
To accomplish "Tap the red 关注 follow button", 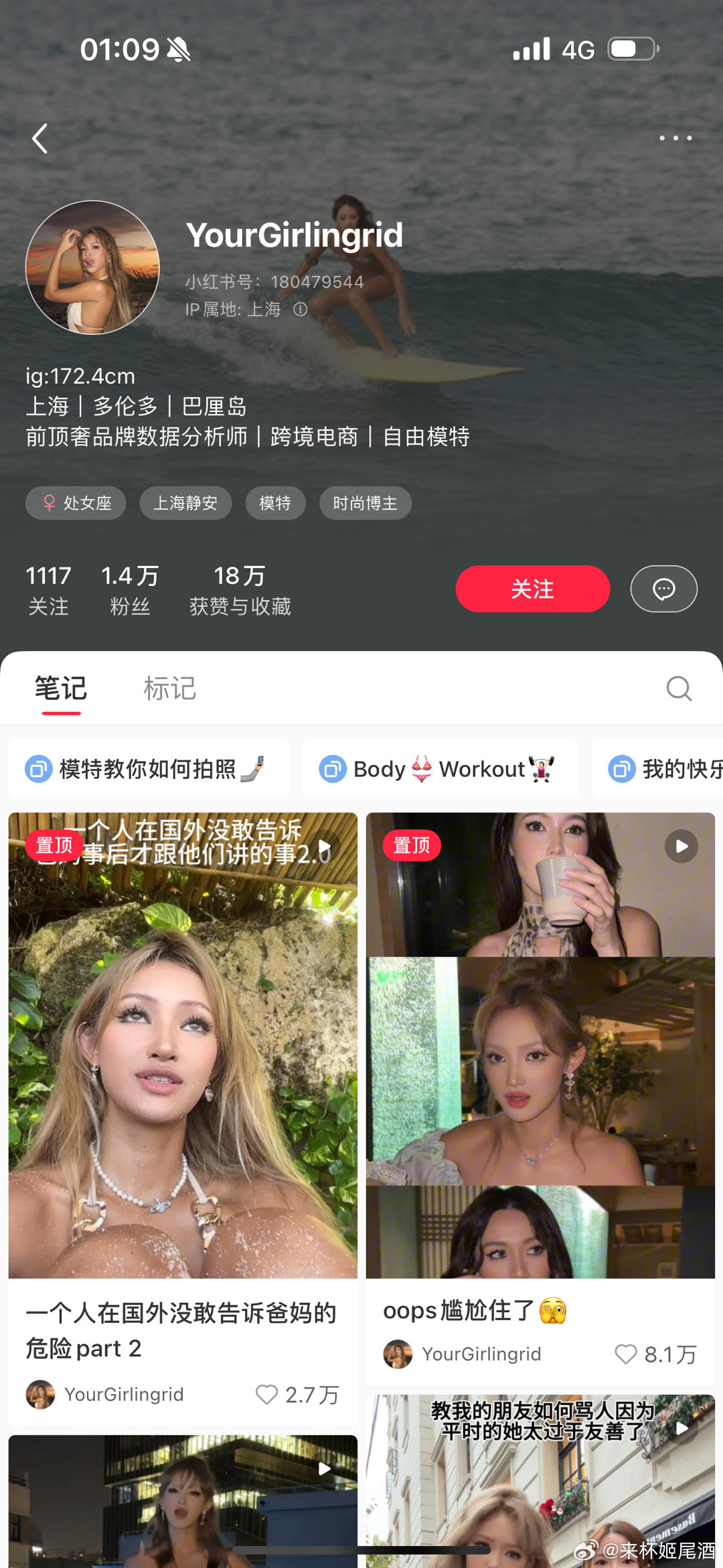I will (532, 589).
